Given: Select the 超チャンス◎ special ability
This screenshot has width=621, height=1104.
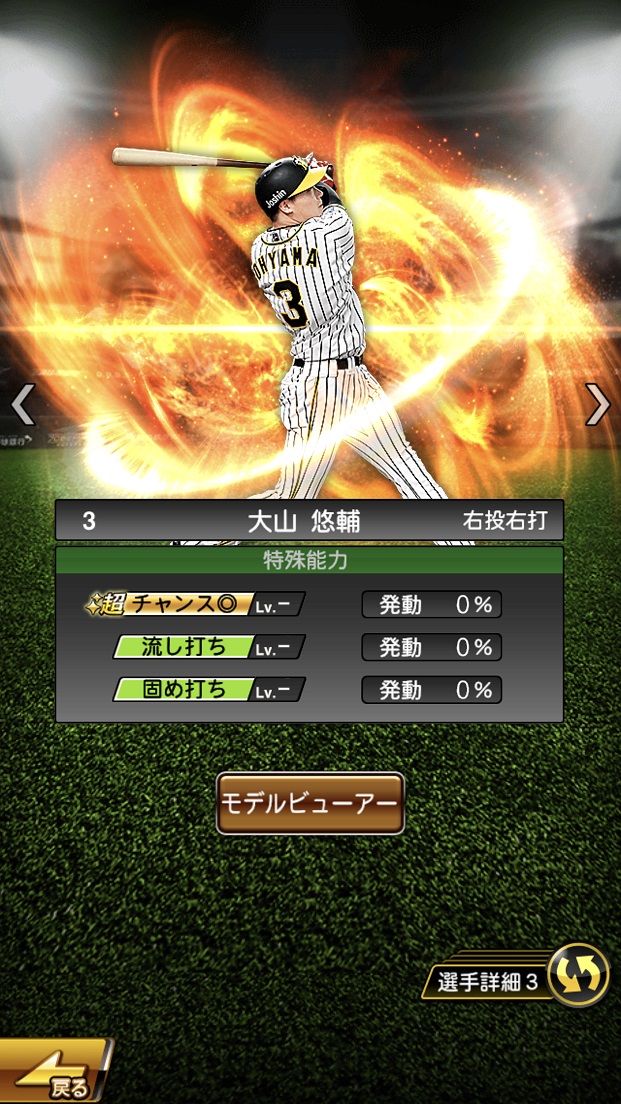Looking at the screenshot, I should coord(195,604).
